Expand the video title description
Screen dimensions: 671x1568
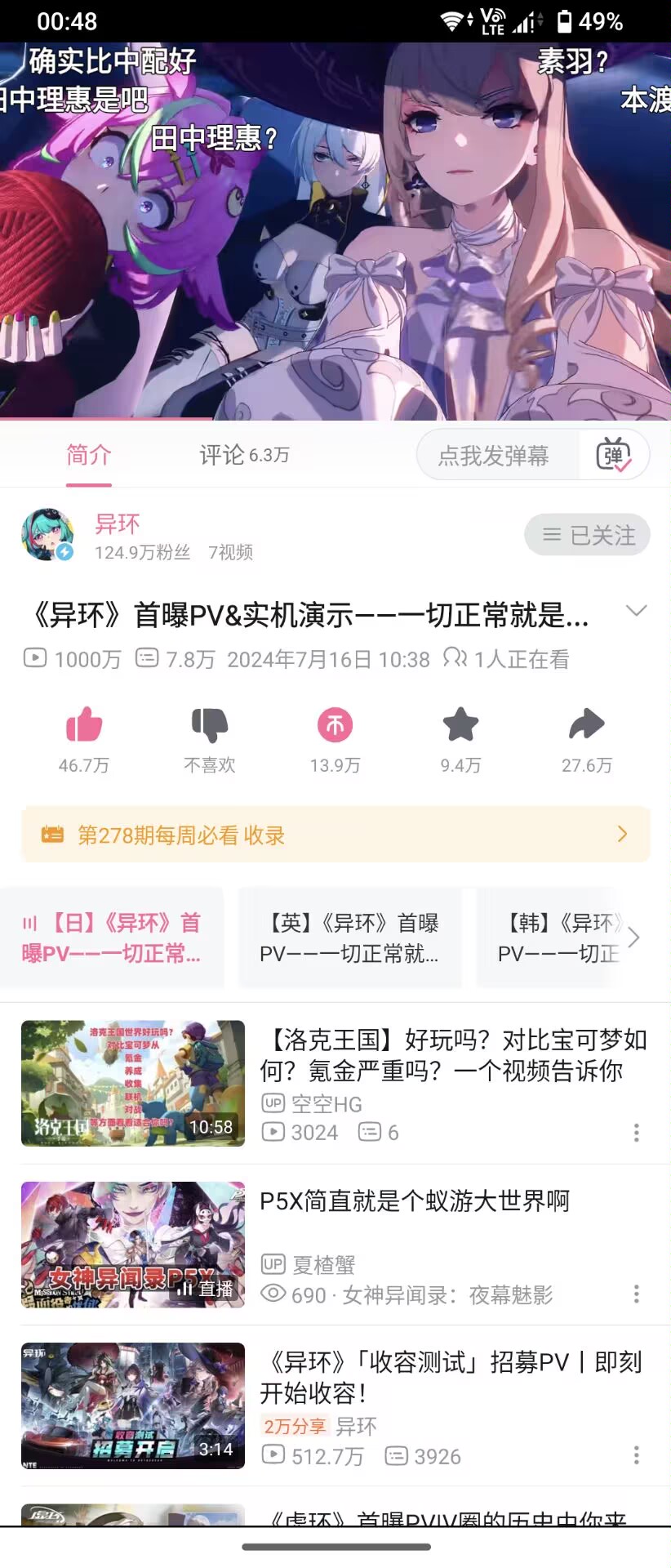636,611
